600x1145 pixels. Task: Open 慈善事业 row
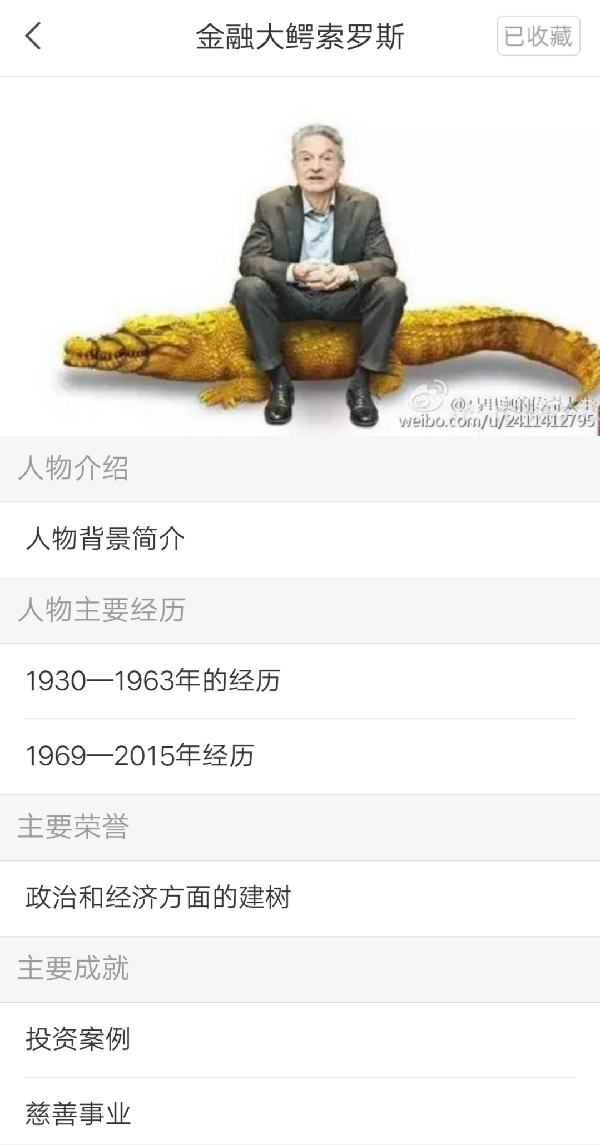coord(300,1114)
